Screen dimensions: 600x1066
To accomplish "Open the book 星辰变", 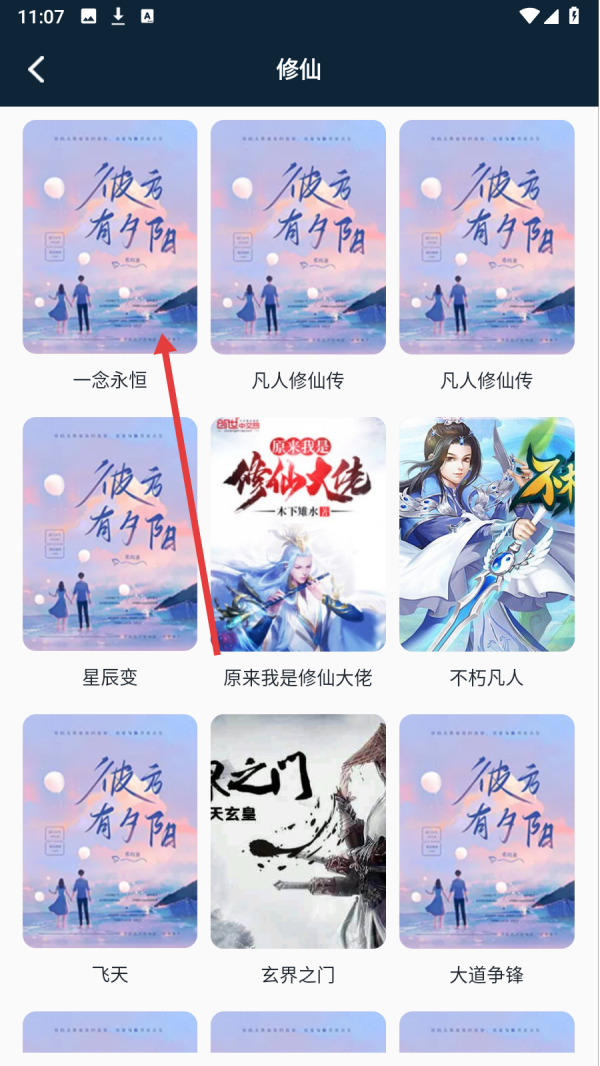I will pos(110,534).
